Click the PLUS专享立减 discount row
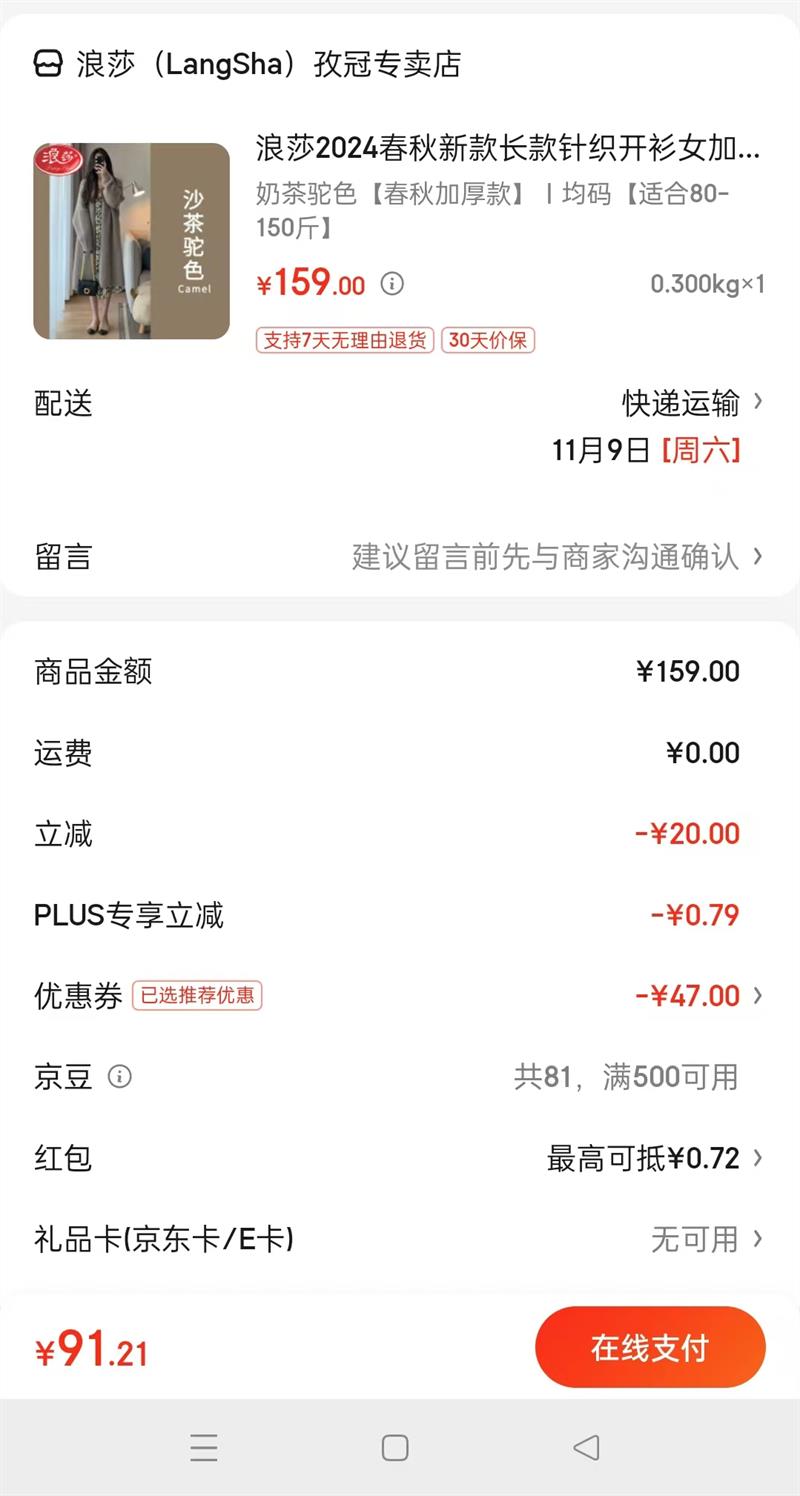Image resolution: width=800 pixels, height=1496 pixels. pos(400,915)
